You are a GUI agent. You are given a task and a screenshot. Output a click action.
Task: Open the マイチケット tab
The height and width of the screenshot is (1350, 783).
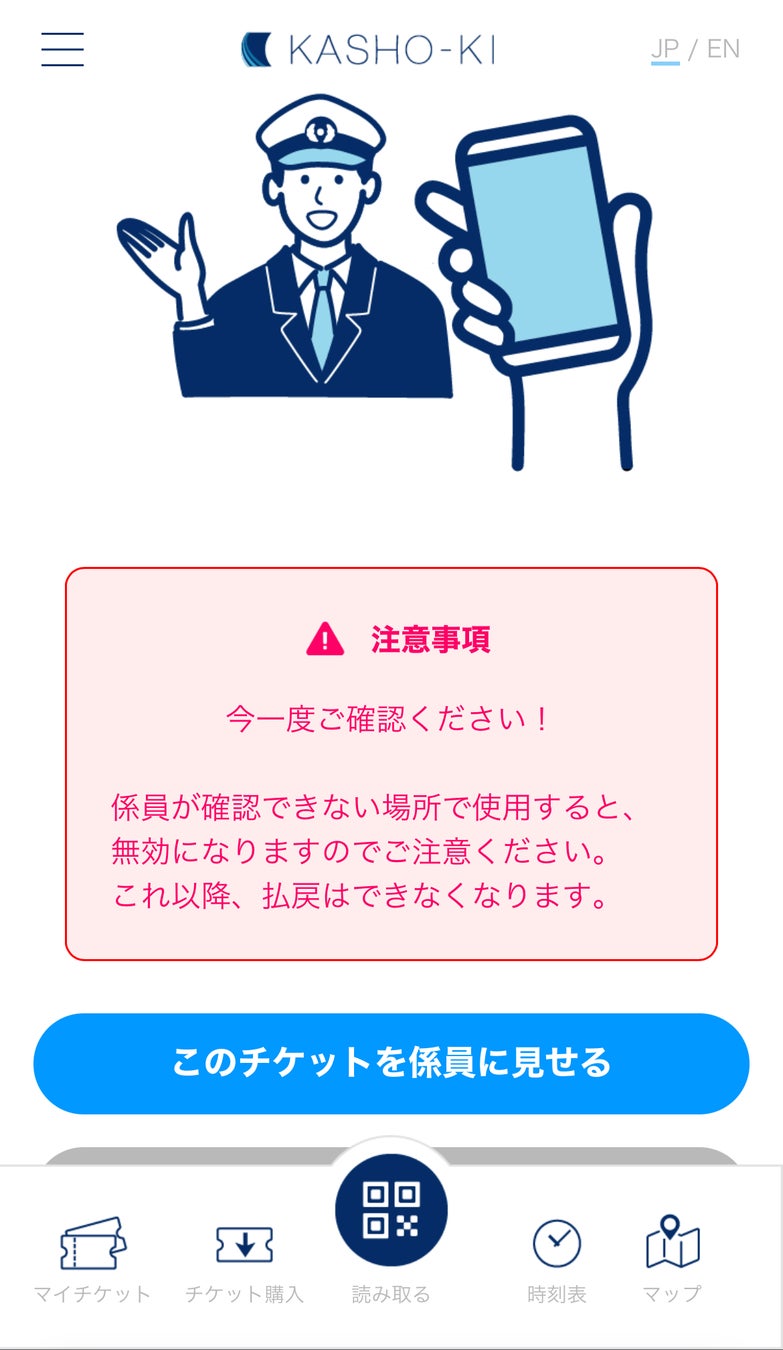click(x=92, y=1259)
